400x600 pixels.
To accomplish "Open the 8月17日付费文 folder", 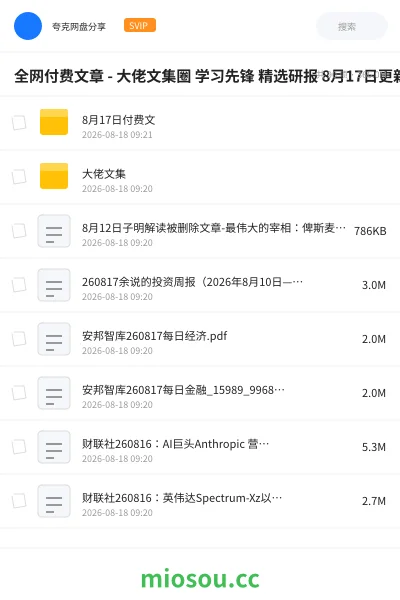I will click(200, 123).
